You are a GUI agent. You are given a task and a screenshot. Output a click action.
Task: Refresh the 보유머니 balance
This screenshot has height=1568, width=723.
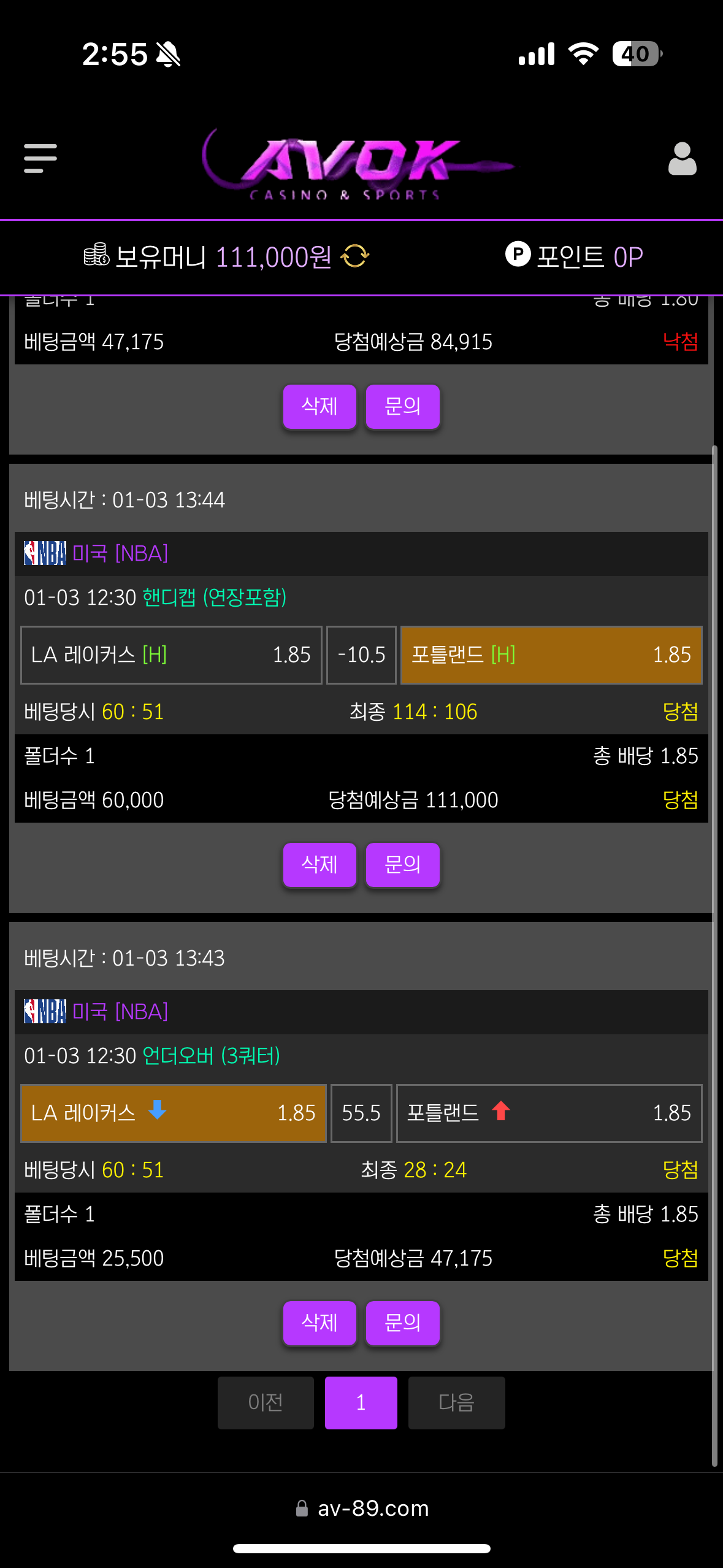[355, 256]
